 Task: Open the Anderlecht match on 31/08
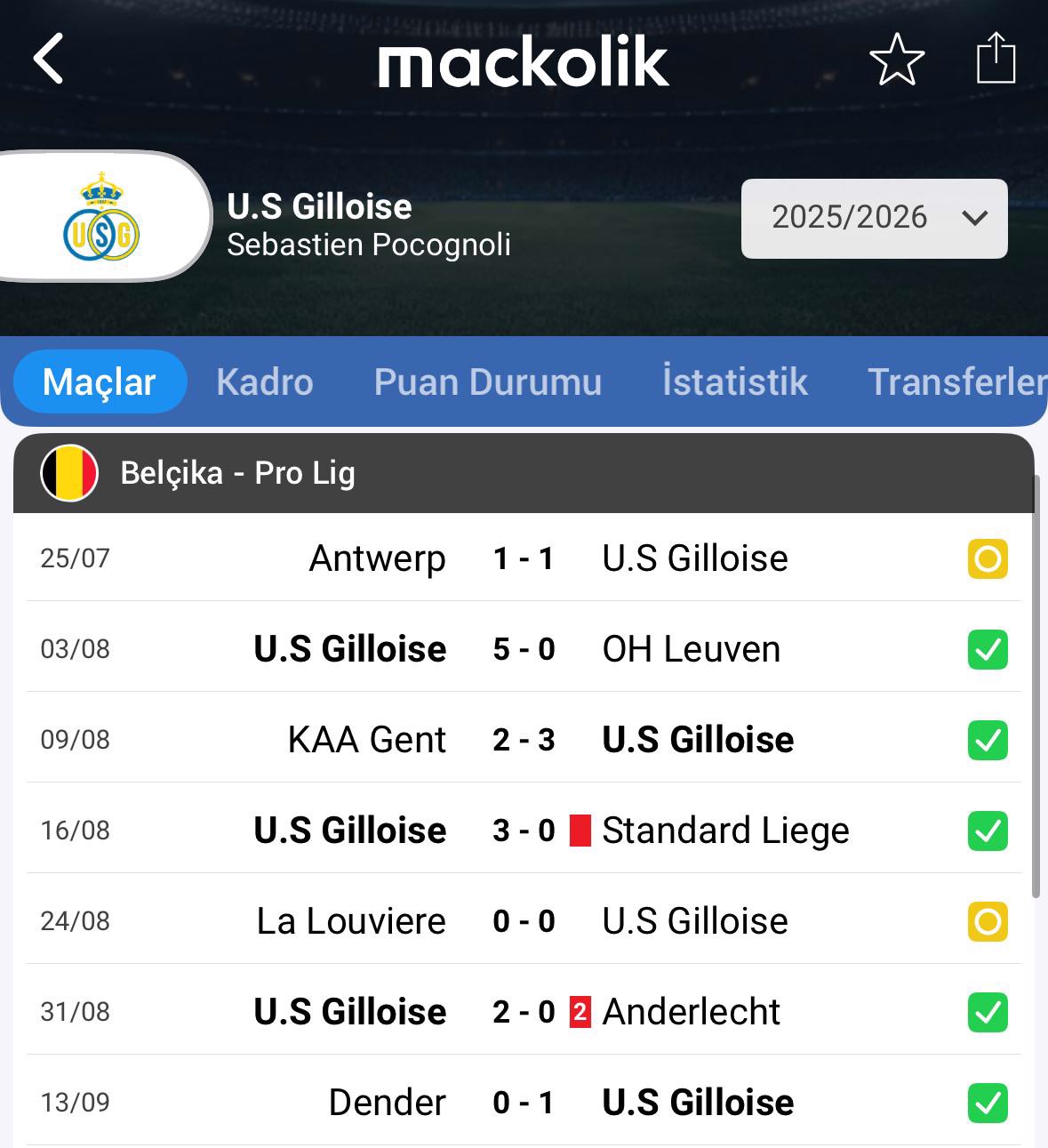click(523, 1012)
